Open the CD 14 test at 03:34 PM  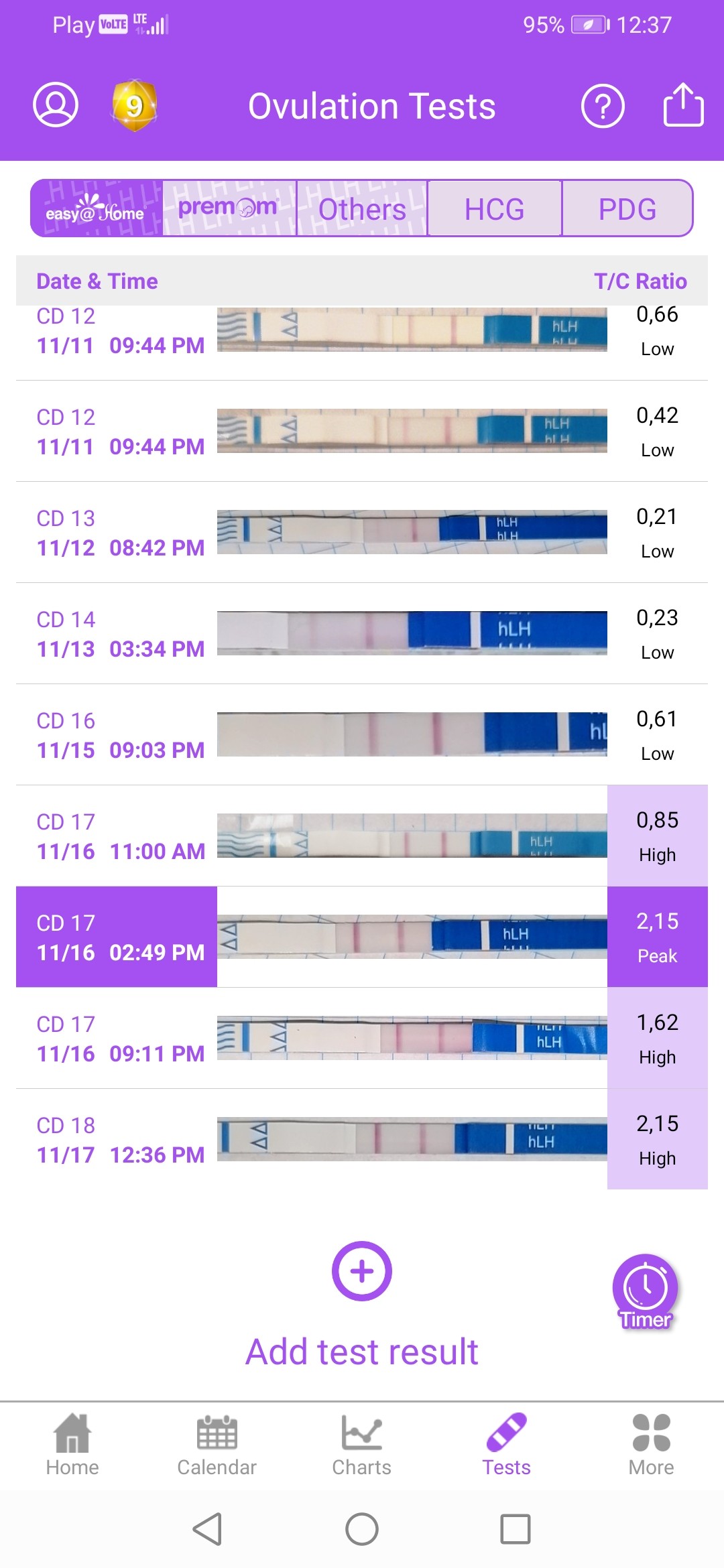[x=362, y=634]
